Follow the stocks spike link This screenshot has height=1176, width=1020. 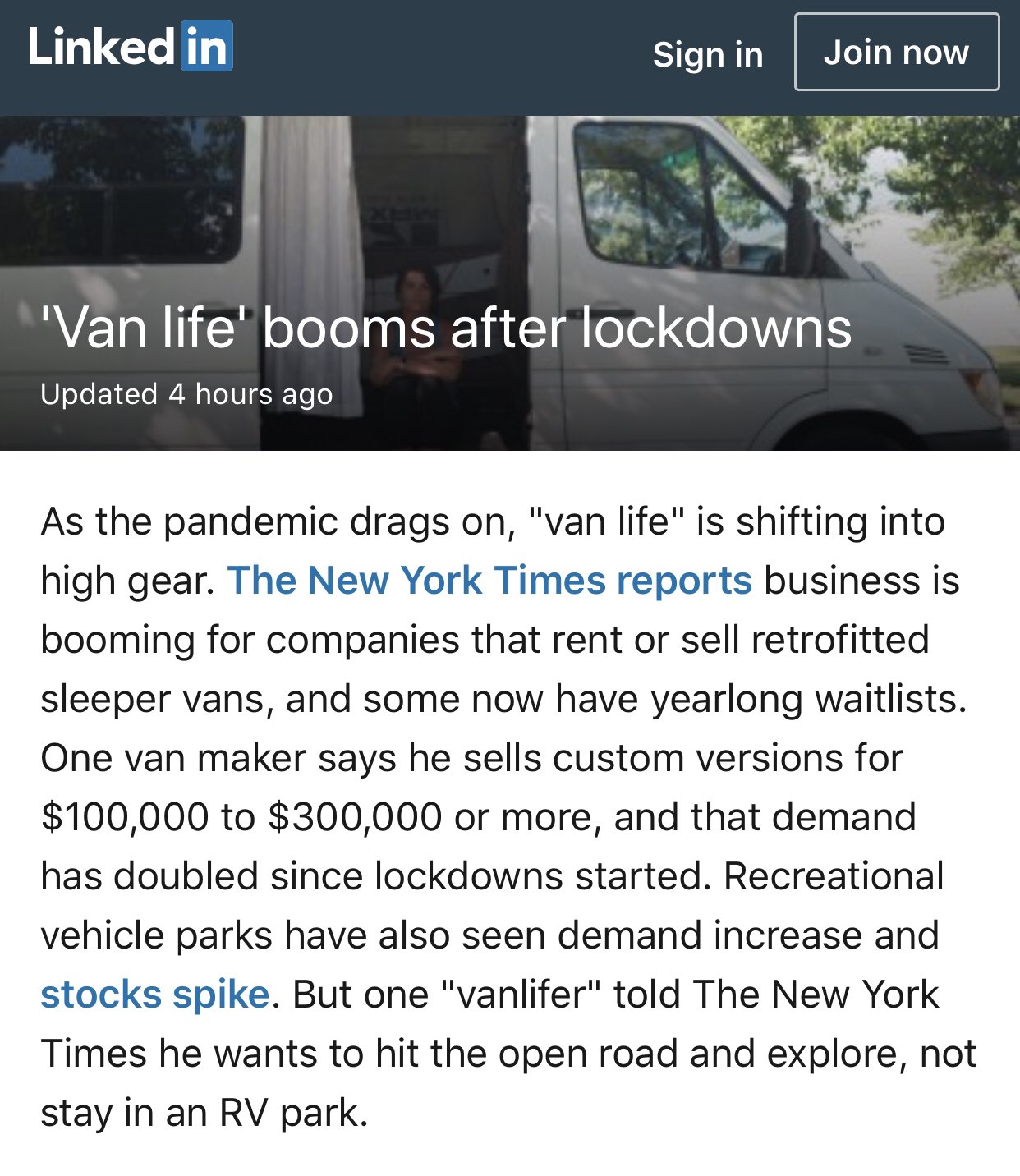pos(155,995)
